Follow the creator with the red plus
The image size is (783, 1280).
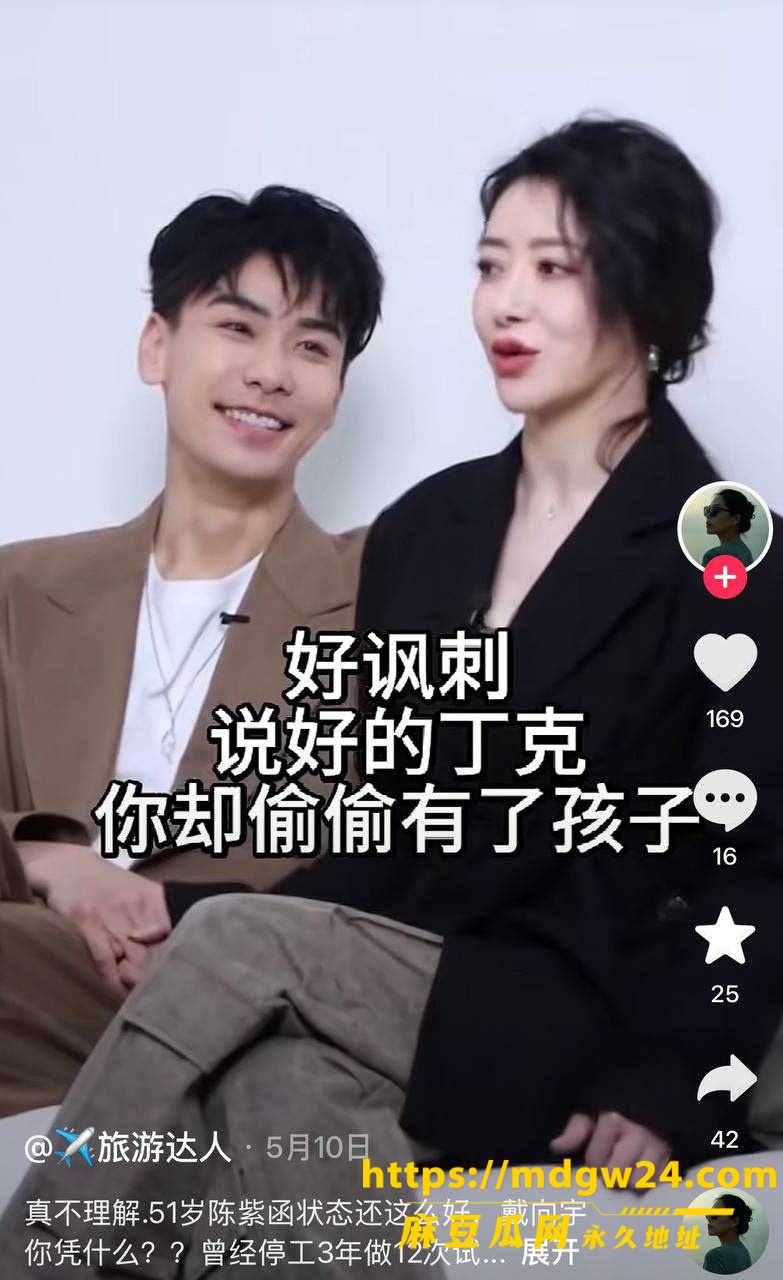pos(725,578)
